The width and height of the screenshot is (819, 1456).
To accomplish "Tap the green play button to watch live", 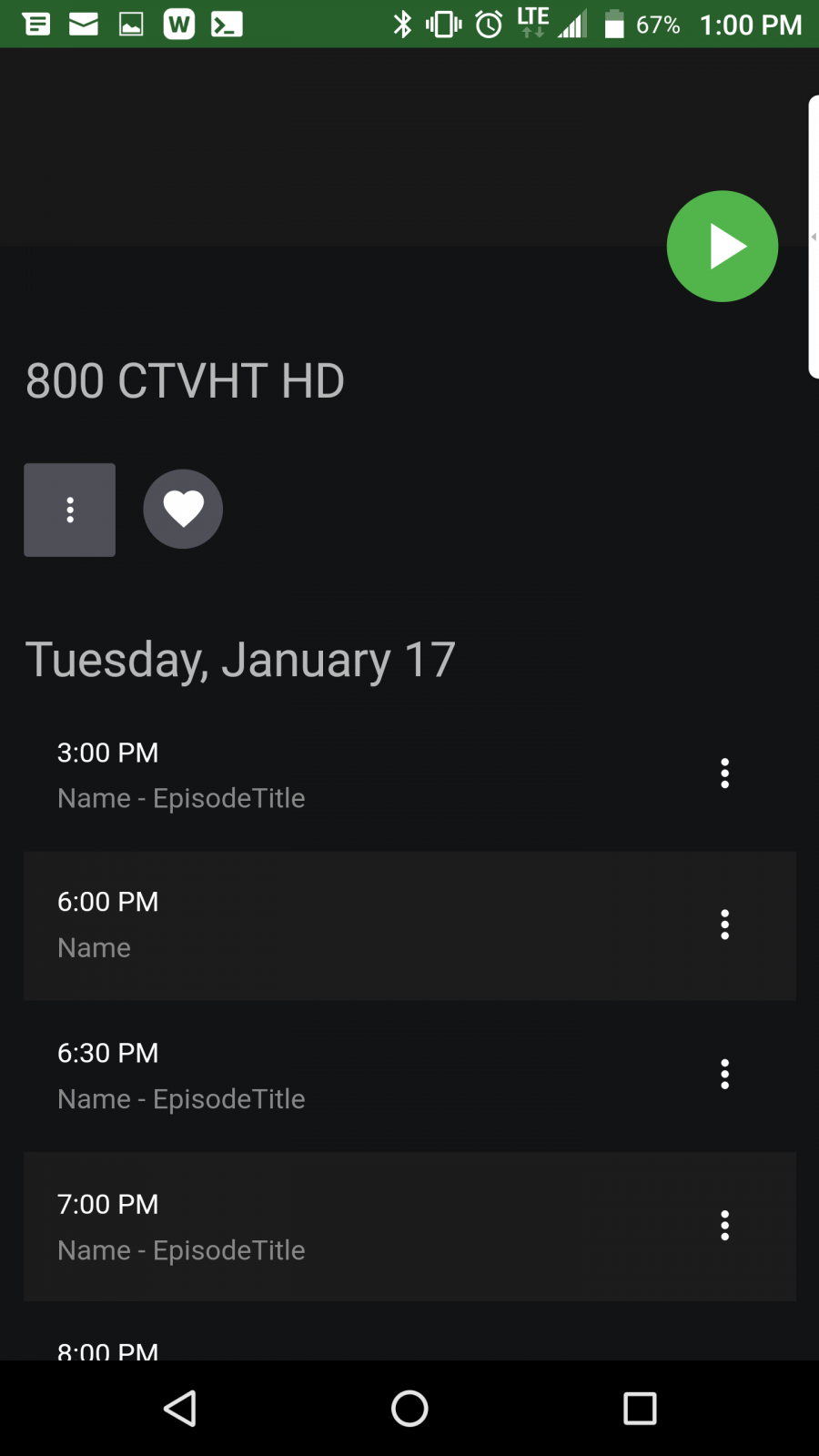I will point(722,246).
